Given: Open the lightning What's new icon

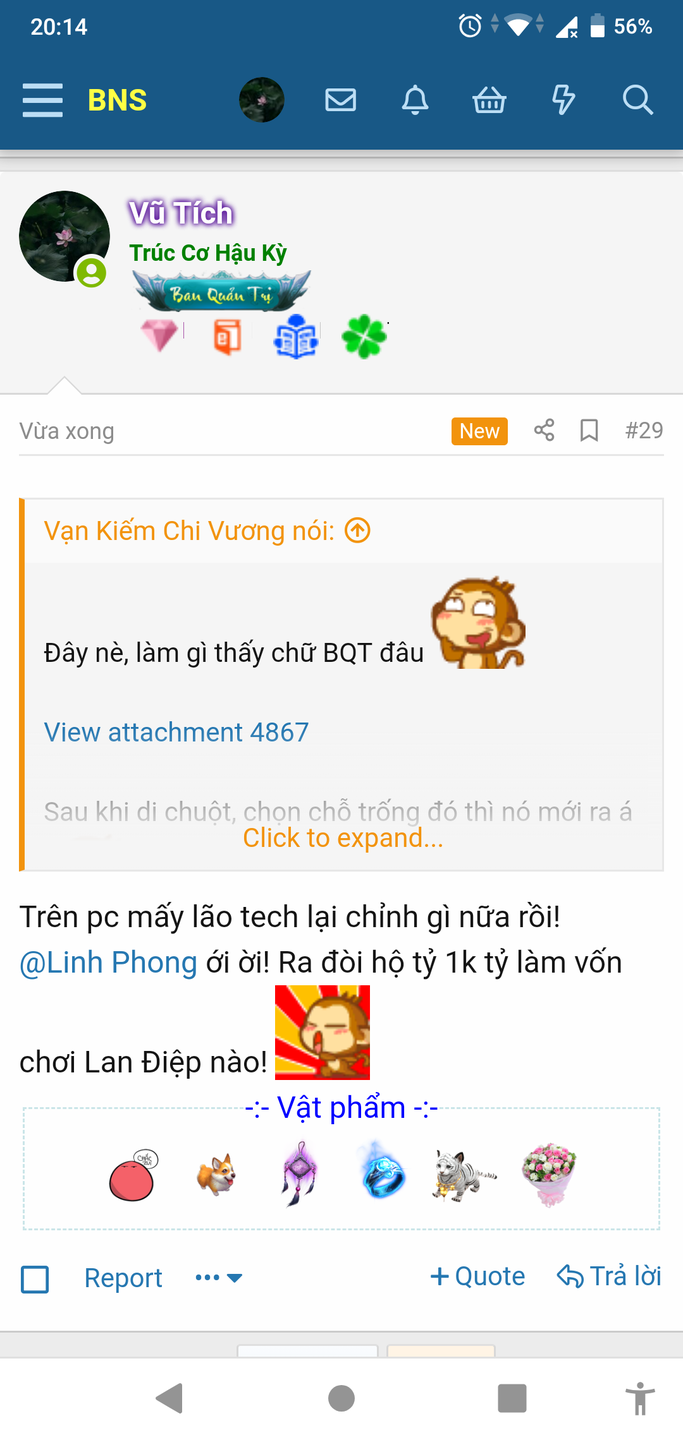Looking at the screenshot, I should 564,100.
